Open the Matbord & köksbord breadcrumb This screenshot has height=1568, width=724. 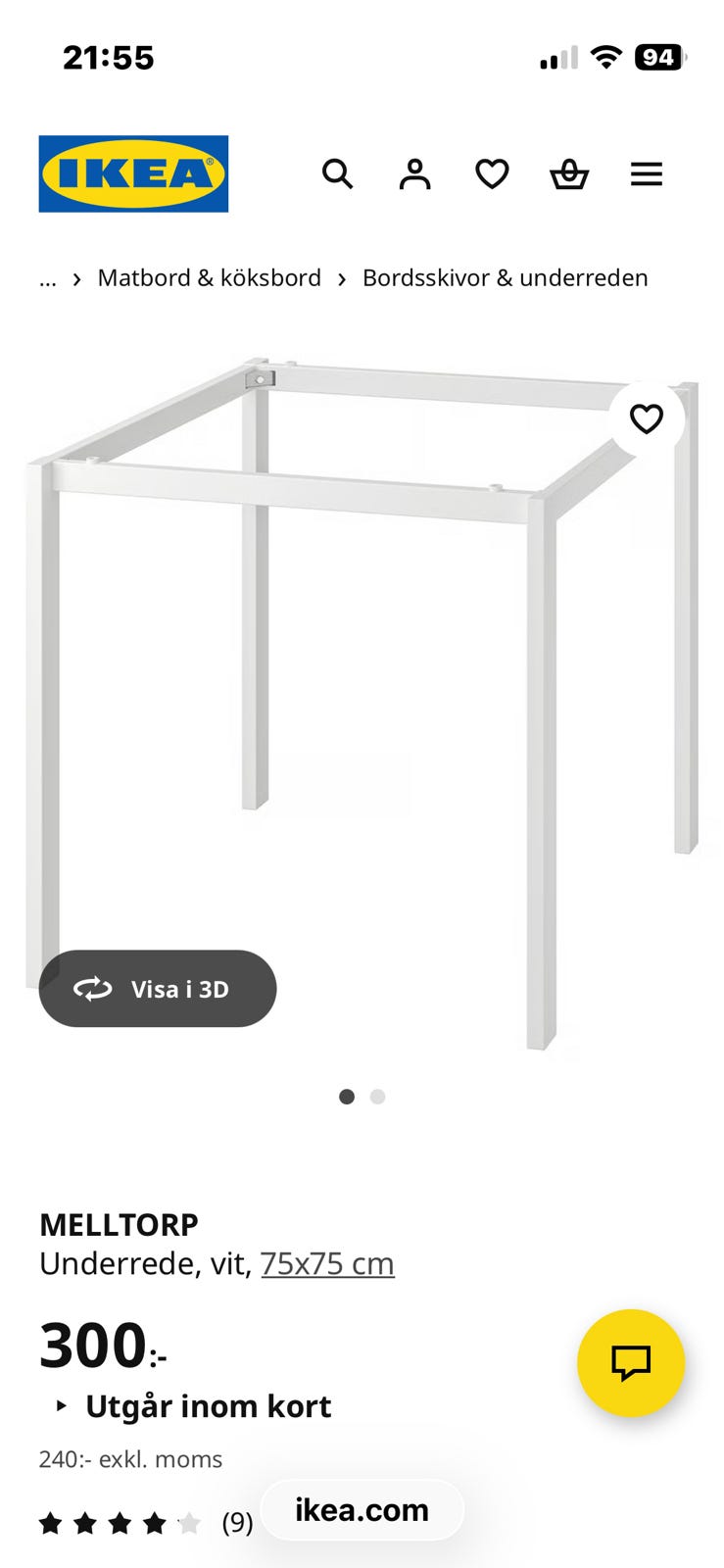pyautogui.click(x=209, y=278)
